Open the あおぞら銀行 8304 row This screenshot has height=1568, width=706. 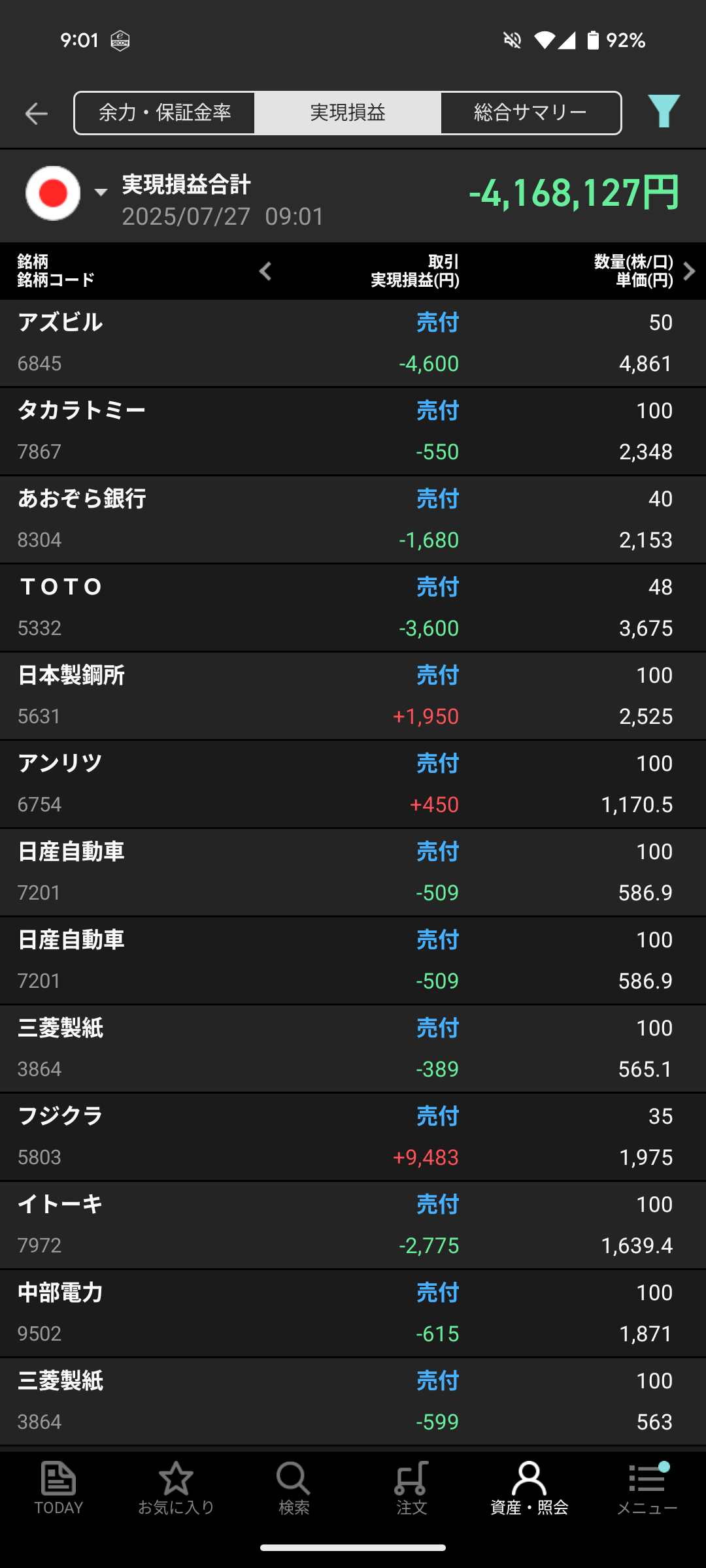353,520
